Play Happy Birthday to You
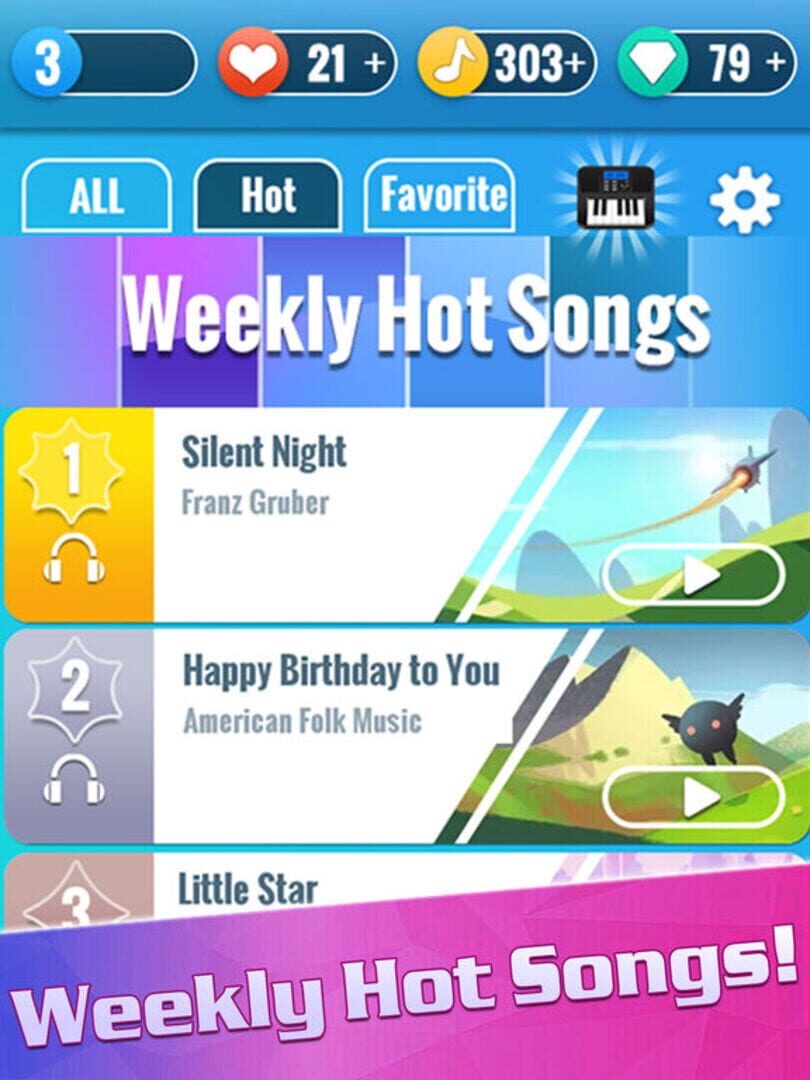Image resolution: width=810 pixels, height=1080 pixels. click(694, 797)
